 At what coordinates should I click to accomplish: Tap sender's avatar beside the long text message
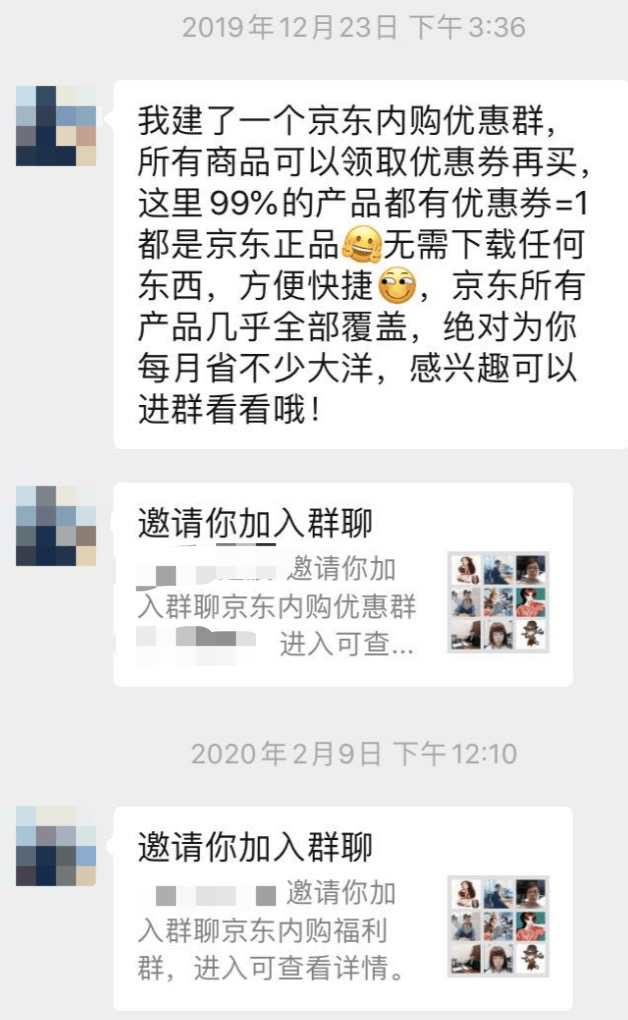click(56, 126)
